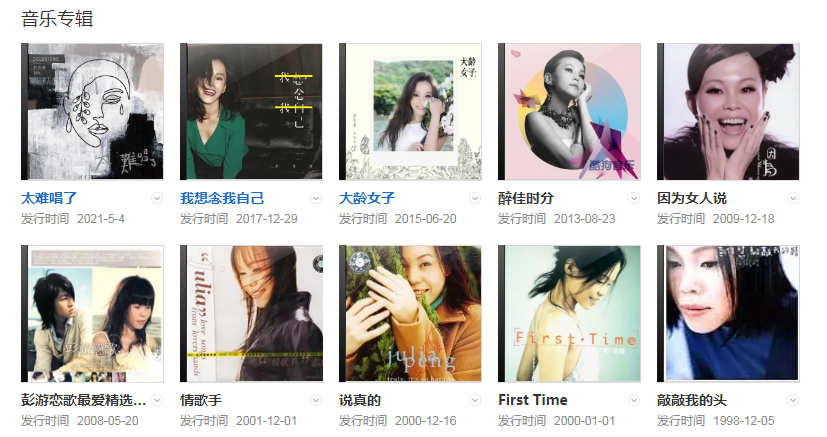Open the 彭游恋歌最爱精选 album cover

point(92,313)
